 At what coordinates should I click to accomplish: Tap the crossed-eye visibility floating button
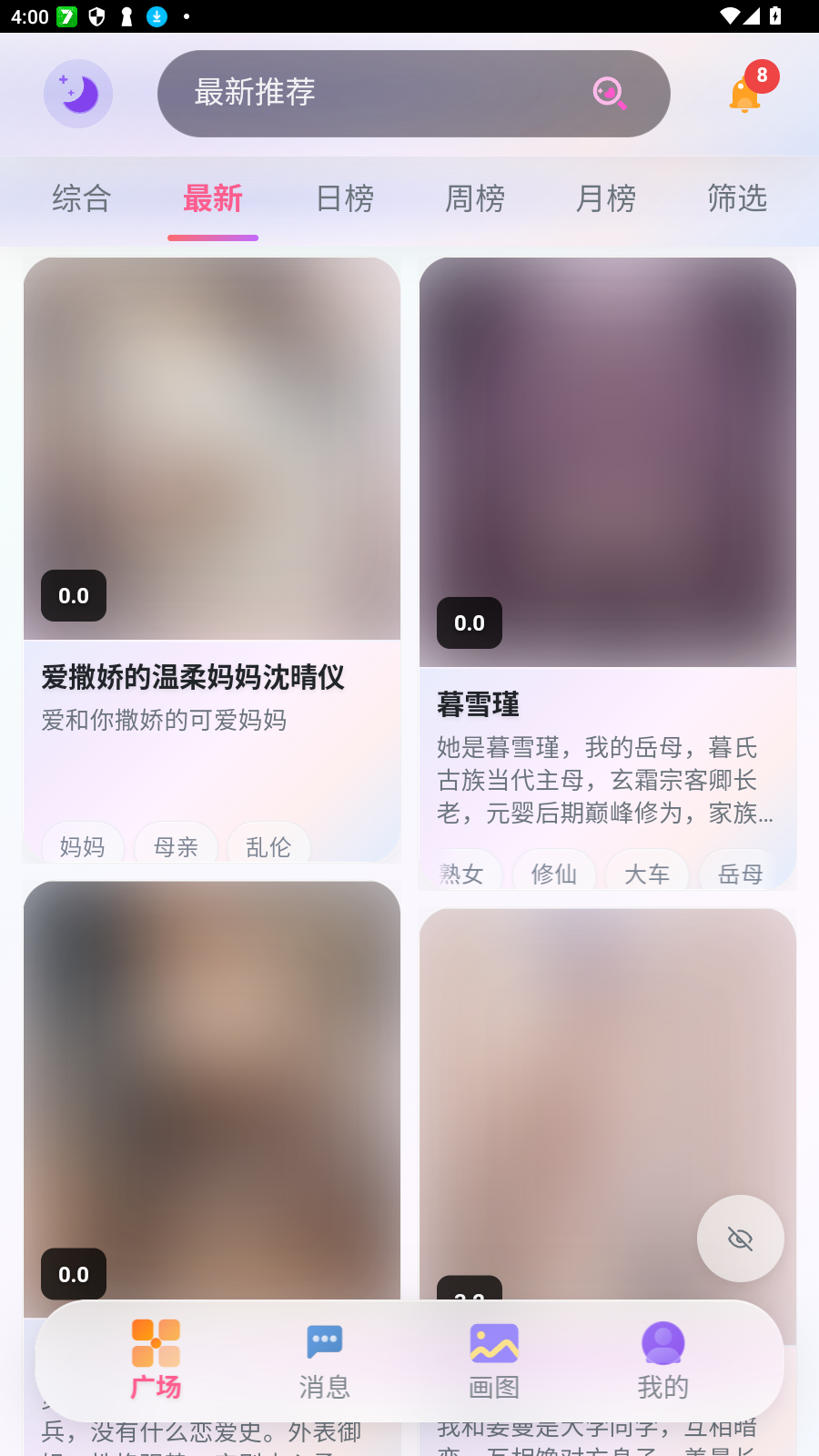(x=741, y=1239)
